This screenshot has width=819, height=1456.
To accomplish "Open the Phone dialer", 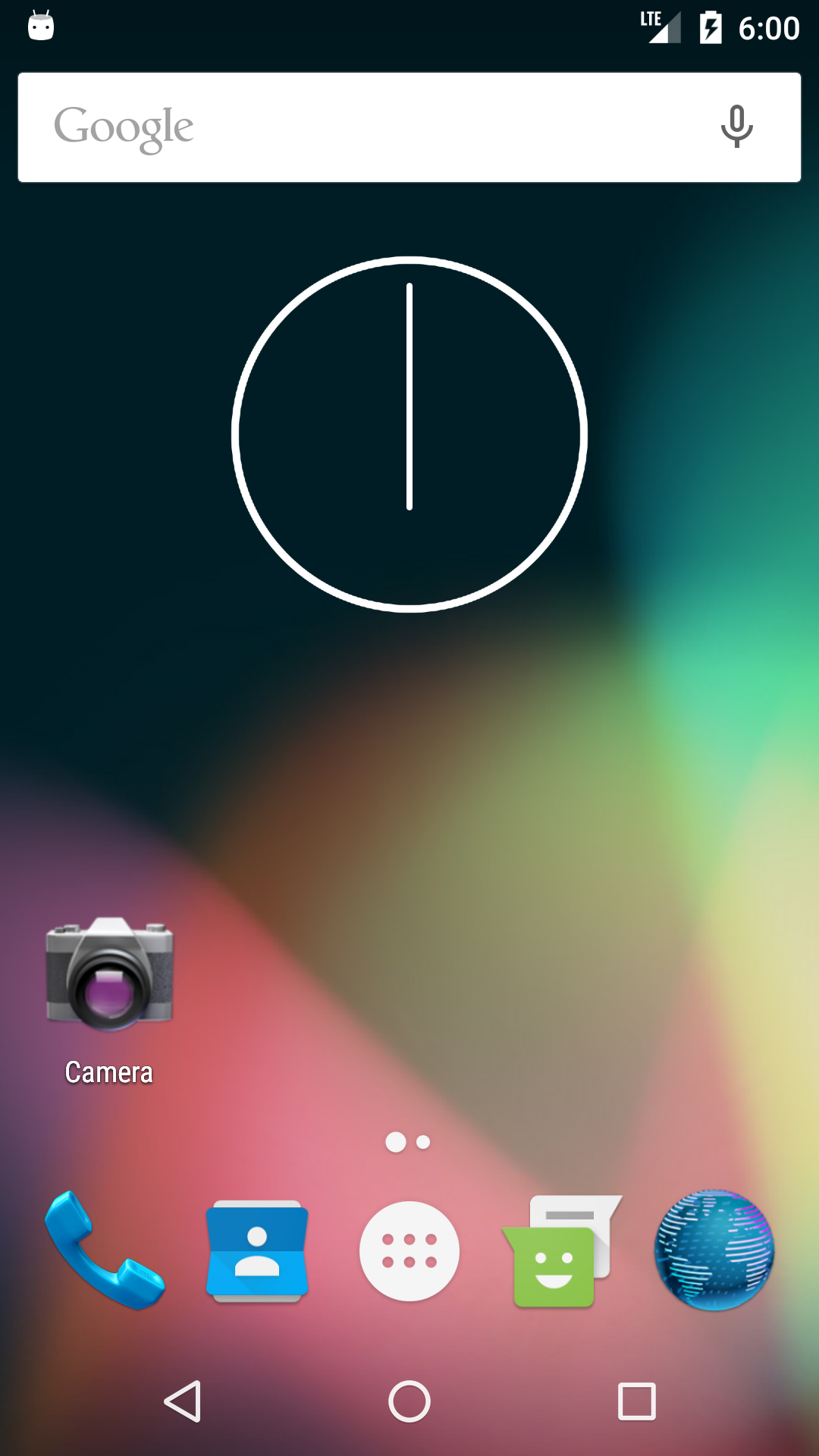I will (105, 1250).
